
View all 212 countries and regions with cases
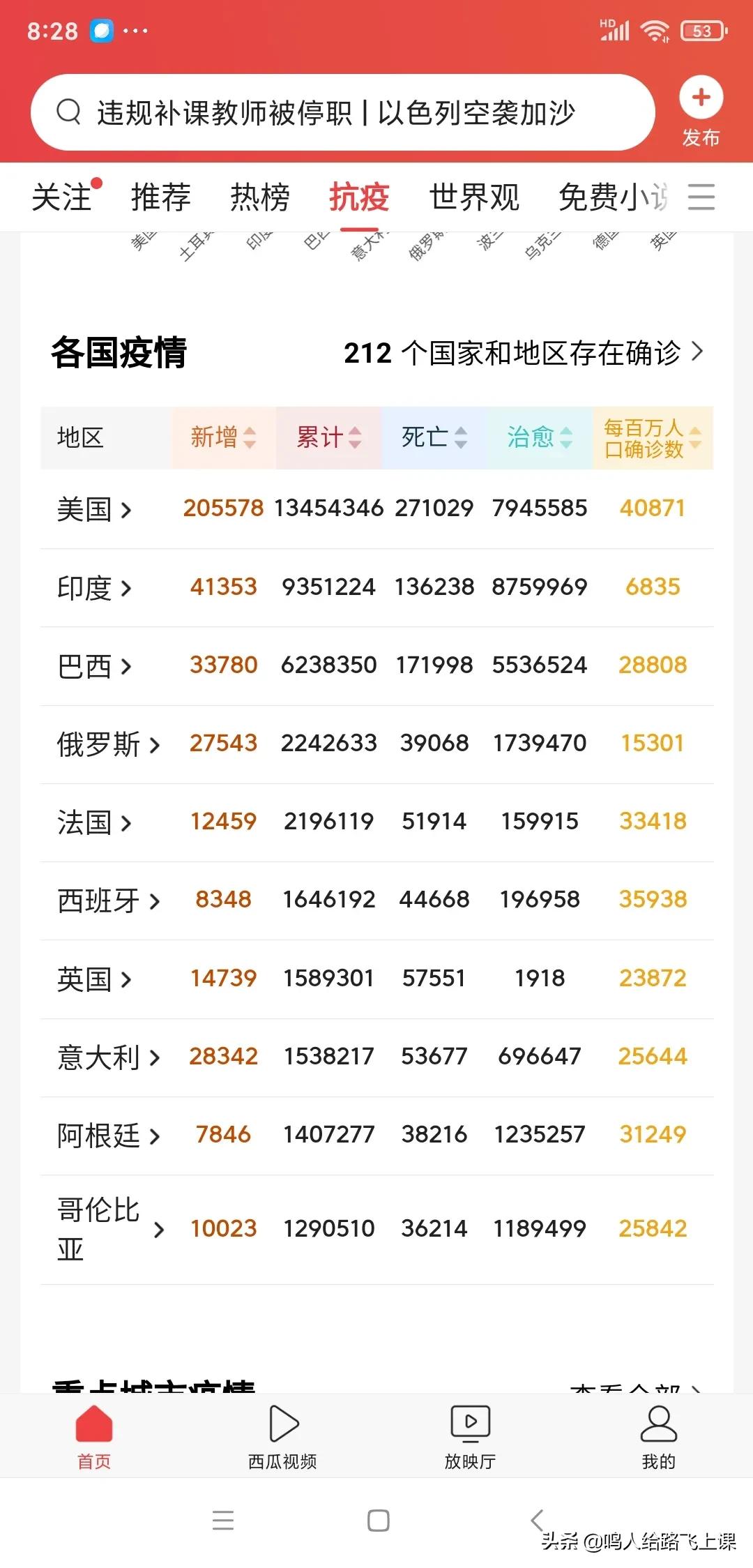(x=524, y=353)
